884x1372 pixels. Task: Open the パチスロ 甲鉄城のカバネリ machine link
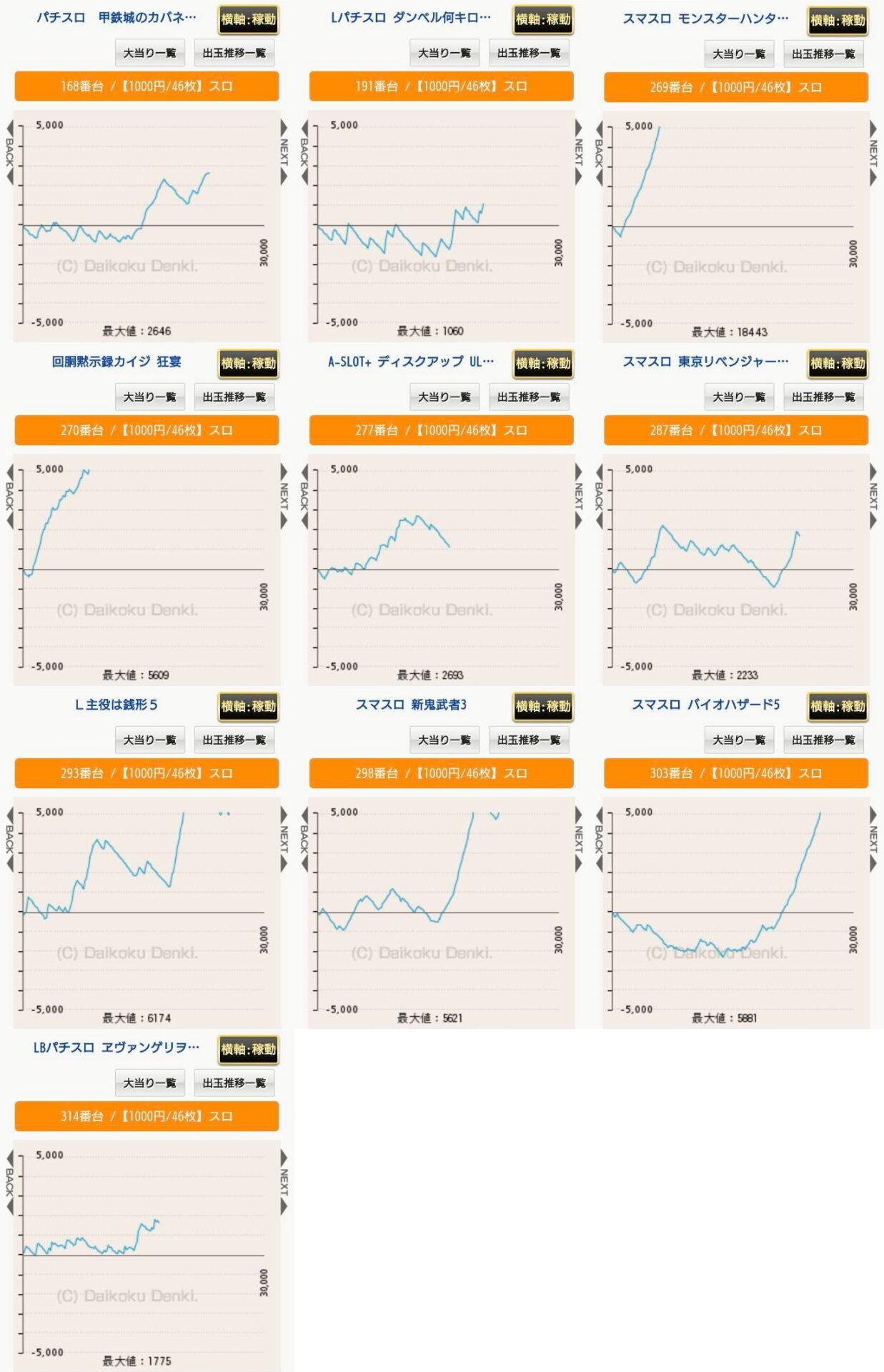(116, 18)
